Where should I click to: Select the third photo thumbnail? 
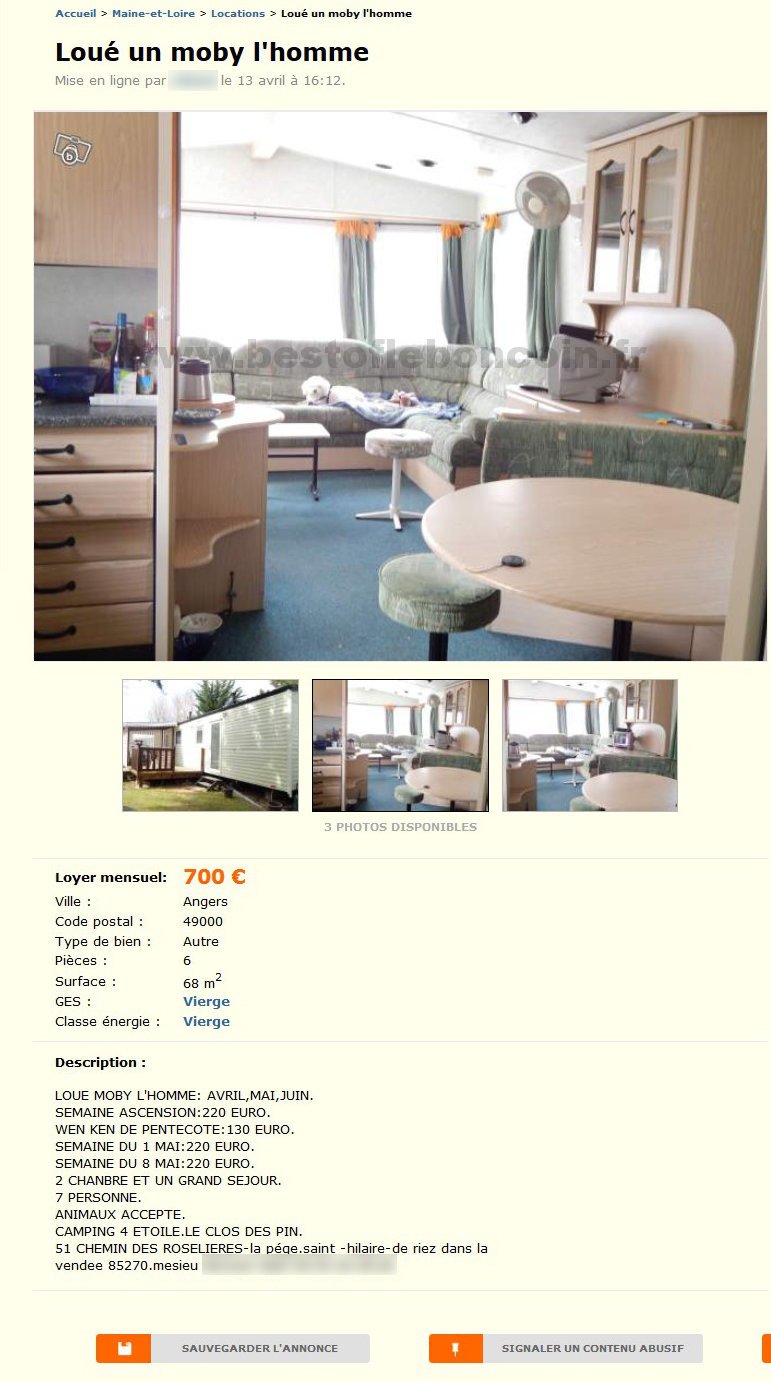click(590, 745)
